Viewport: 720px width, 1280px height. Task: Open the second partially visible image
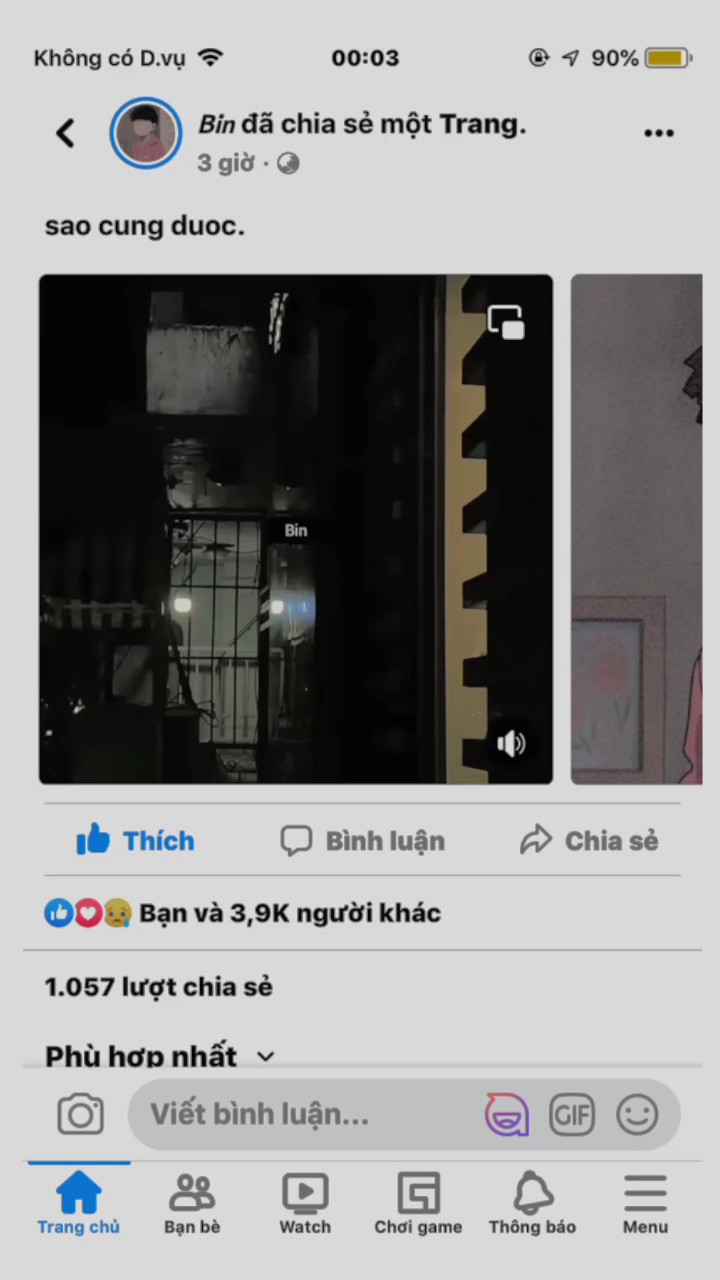click(637, 529)
